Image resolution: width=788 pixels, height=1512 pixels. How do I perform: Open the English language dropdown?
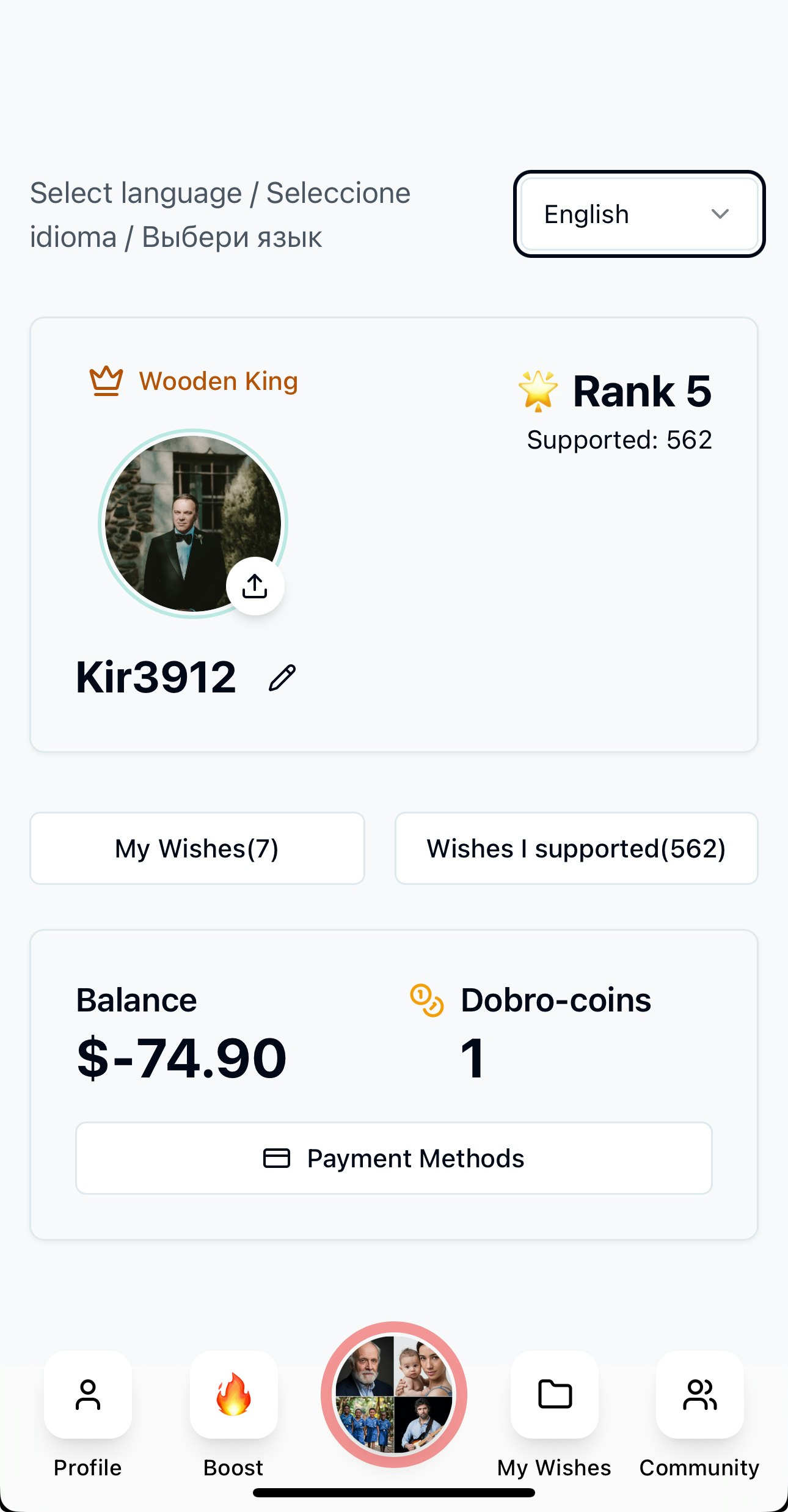(639, 214)
